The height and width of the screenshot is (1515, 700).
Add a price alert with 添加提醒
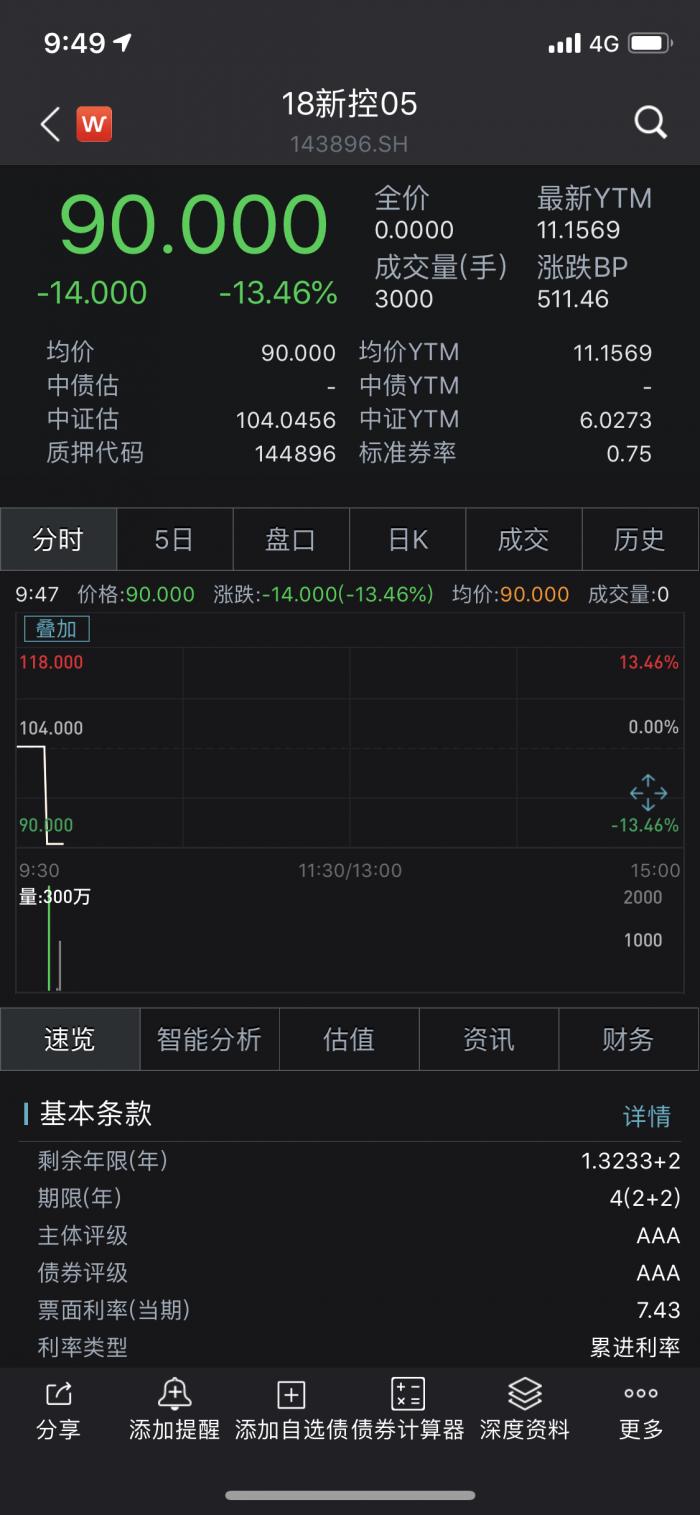pyautogui.click(x=174, y=1410)
